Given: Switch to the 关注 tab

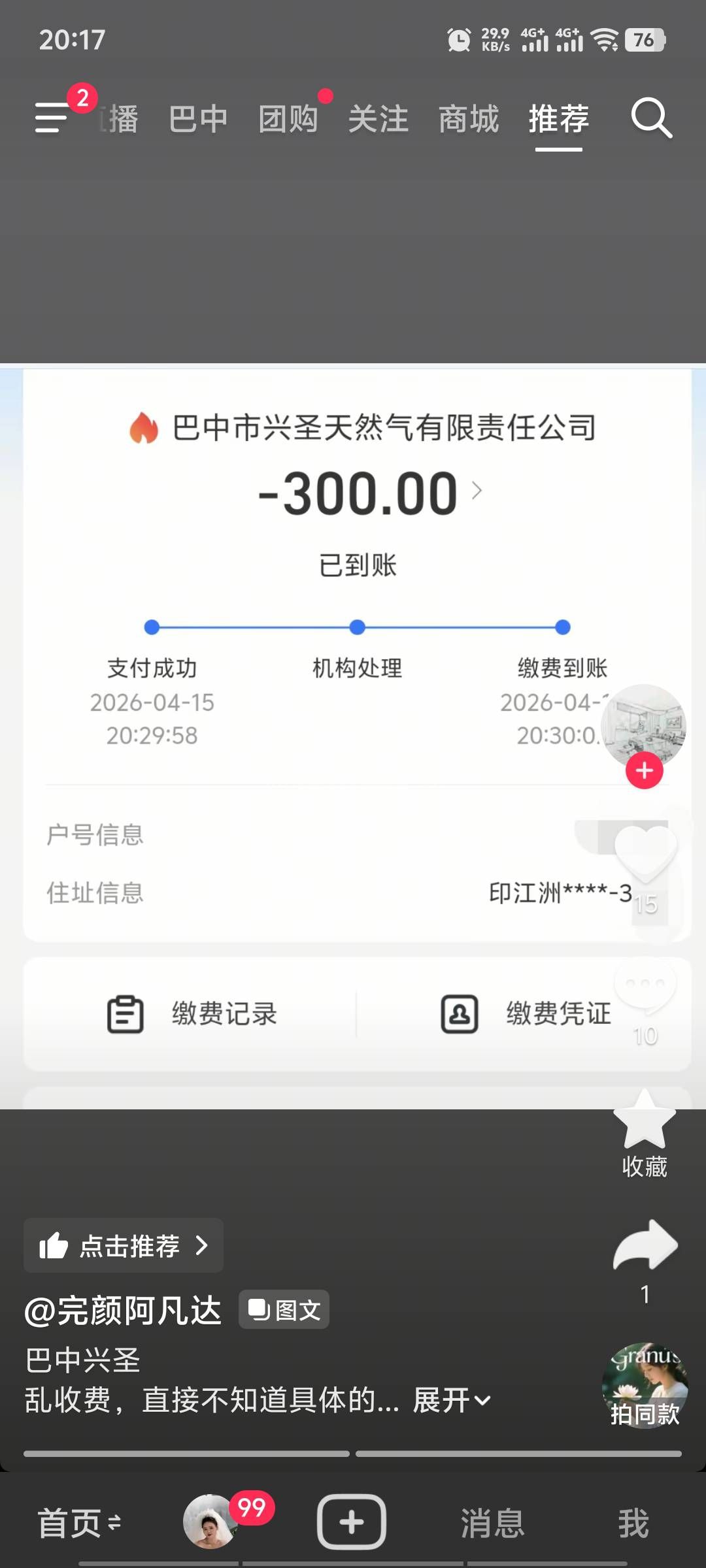Looking at the screenshot, I should (378, 120).
